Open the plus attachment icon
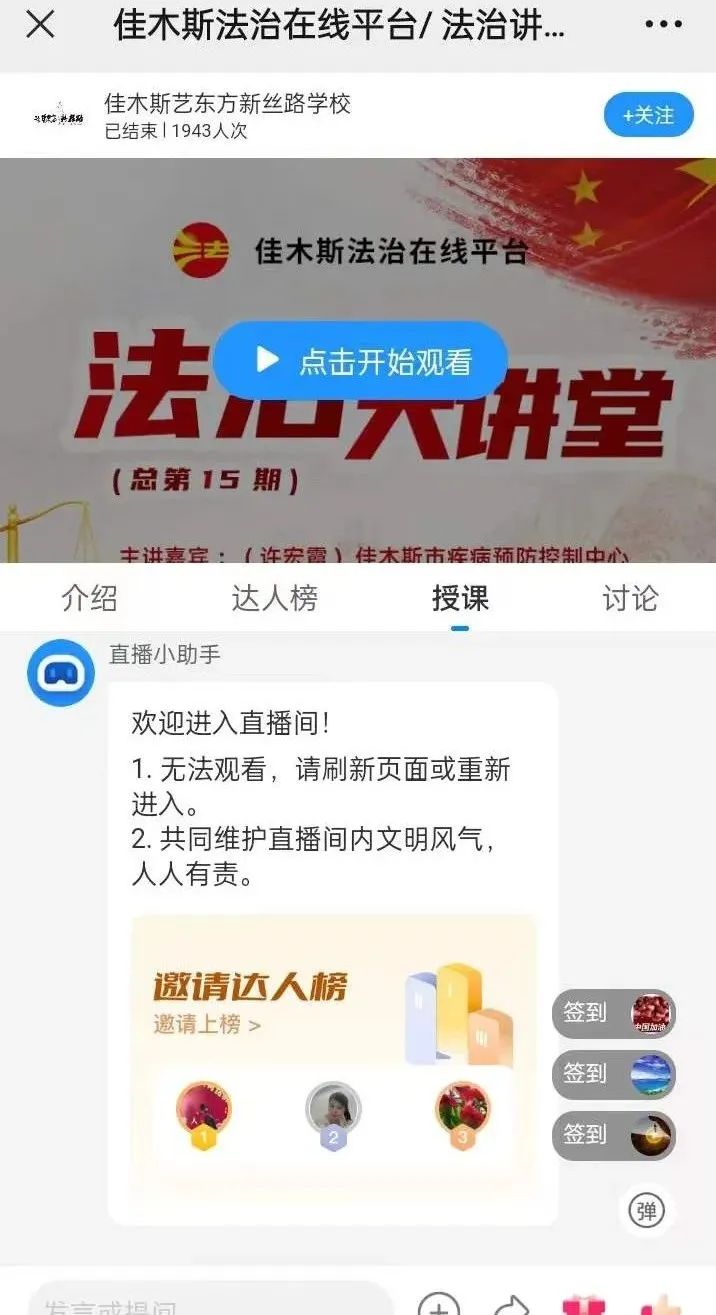Image resolution: width=716 pixels, height=1315 pixels. (x=438, y=1304)
